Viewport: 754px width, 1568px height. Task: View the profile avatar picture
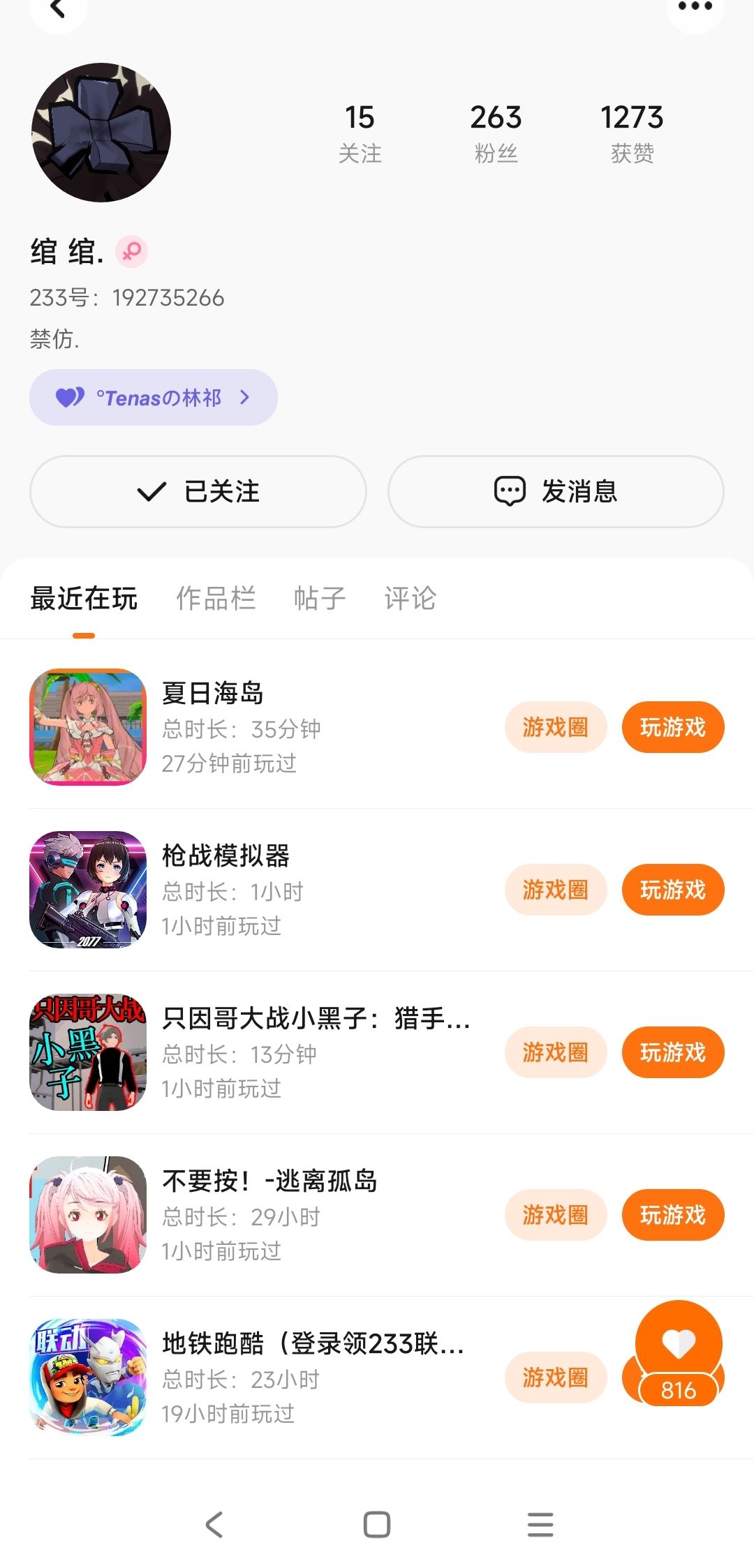click(x=101, y=133)
